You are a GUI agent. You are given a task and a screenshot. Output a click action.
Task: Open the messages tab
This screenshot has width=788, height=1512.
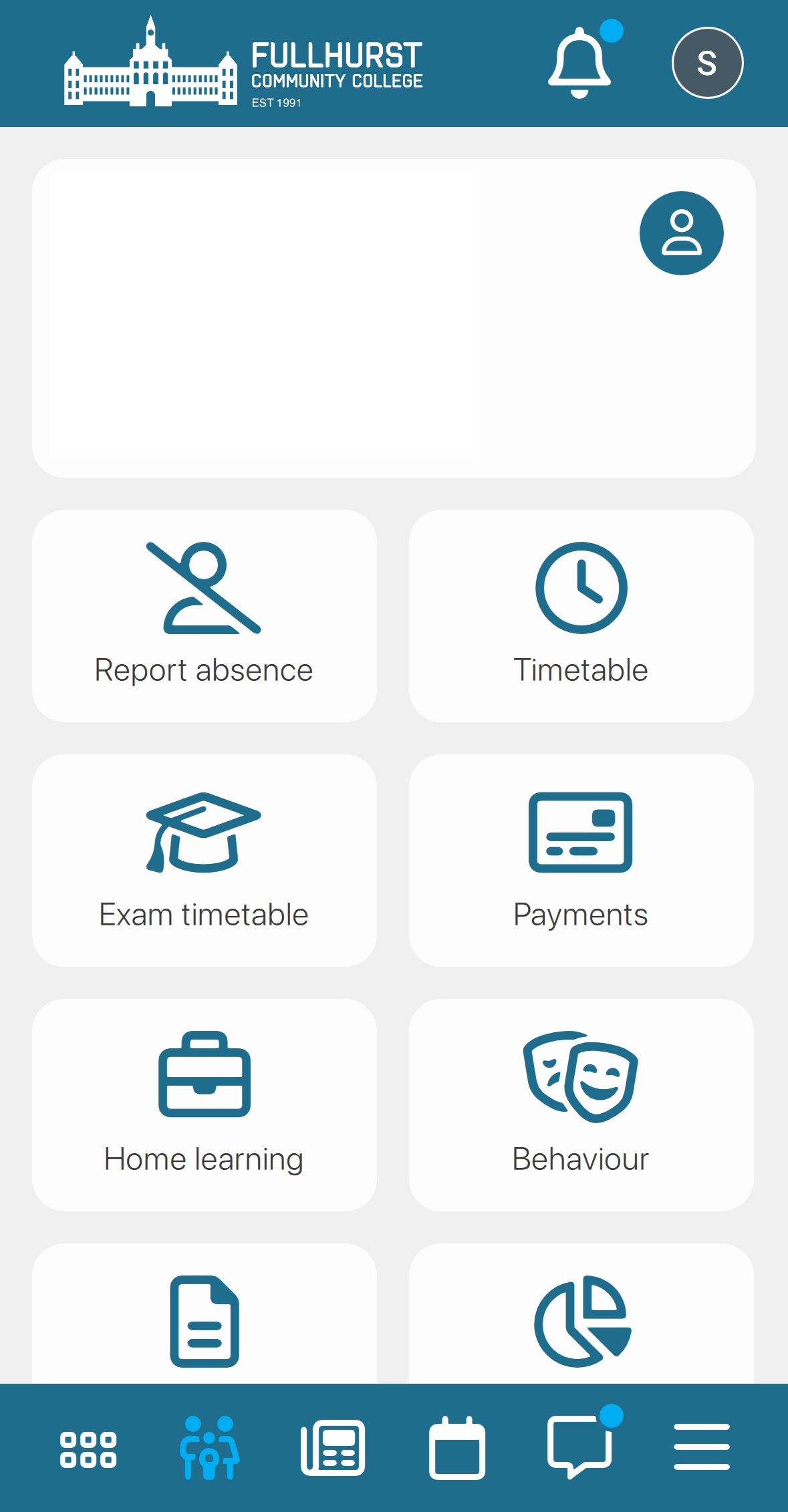(580, 1447)
